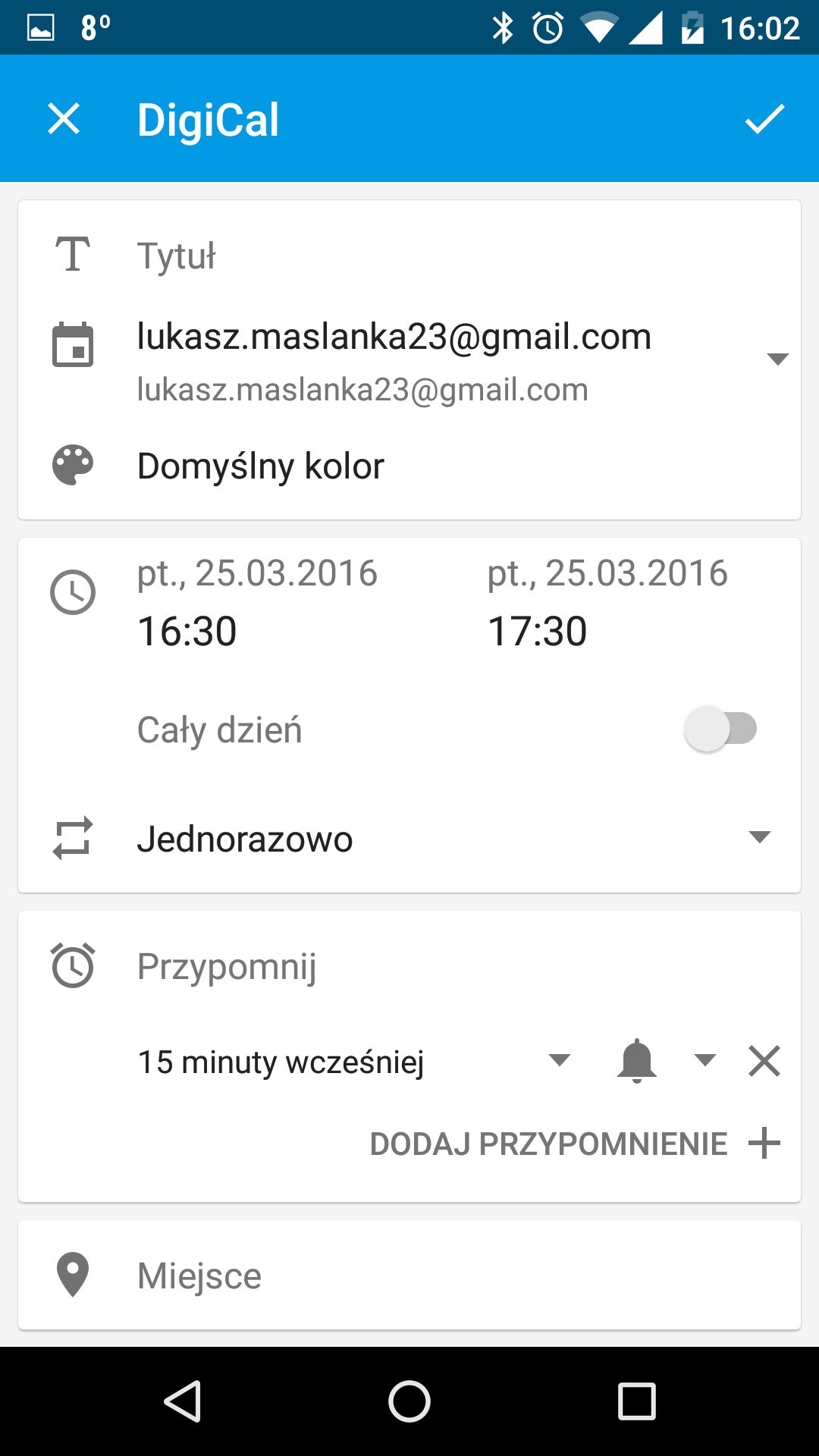Go back using the system back button
The width and height of the screenshot is (819, 1456).
pos(182,1401)
